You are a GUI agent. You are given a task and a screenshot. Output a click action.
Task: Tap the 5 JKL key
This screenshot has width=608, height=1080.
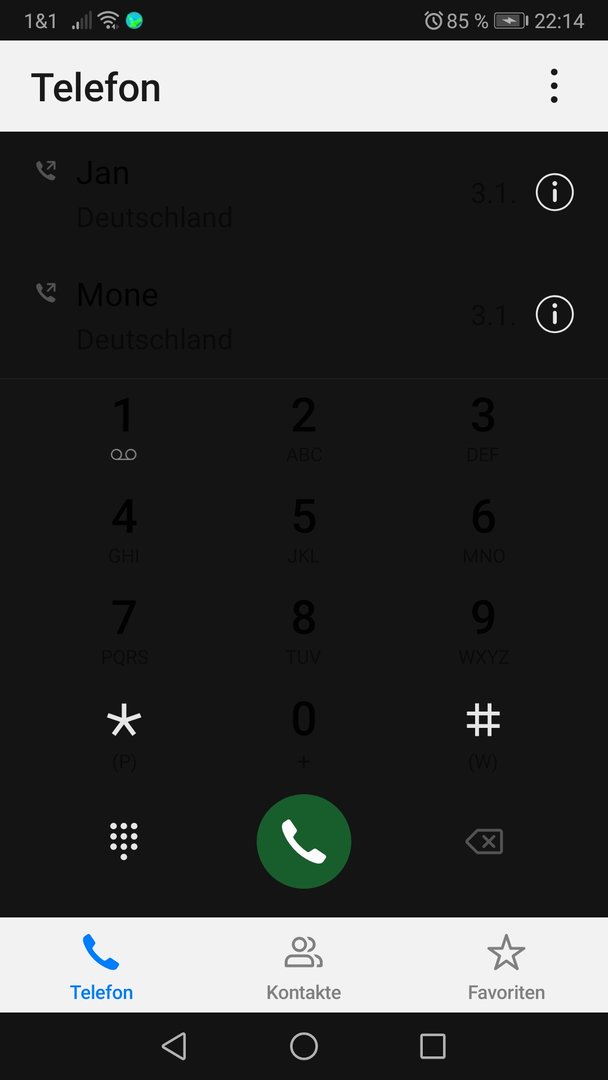tap(304, 529)
